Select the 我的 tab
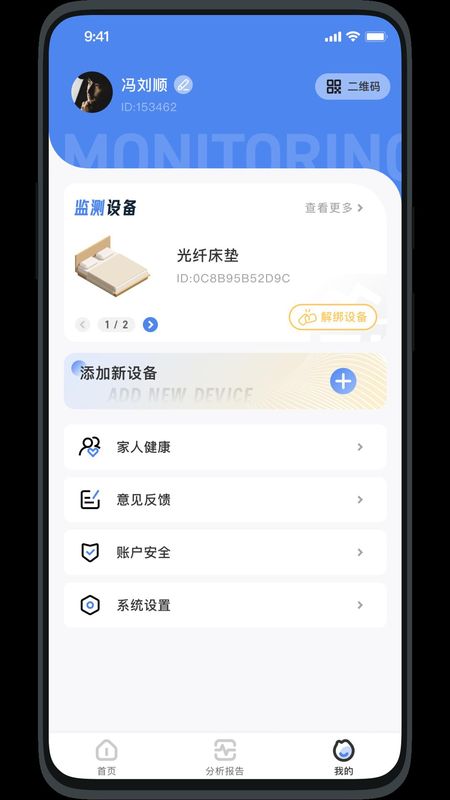This screenshot has height=800, width=450. pos(343,757)
